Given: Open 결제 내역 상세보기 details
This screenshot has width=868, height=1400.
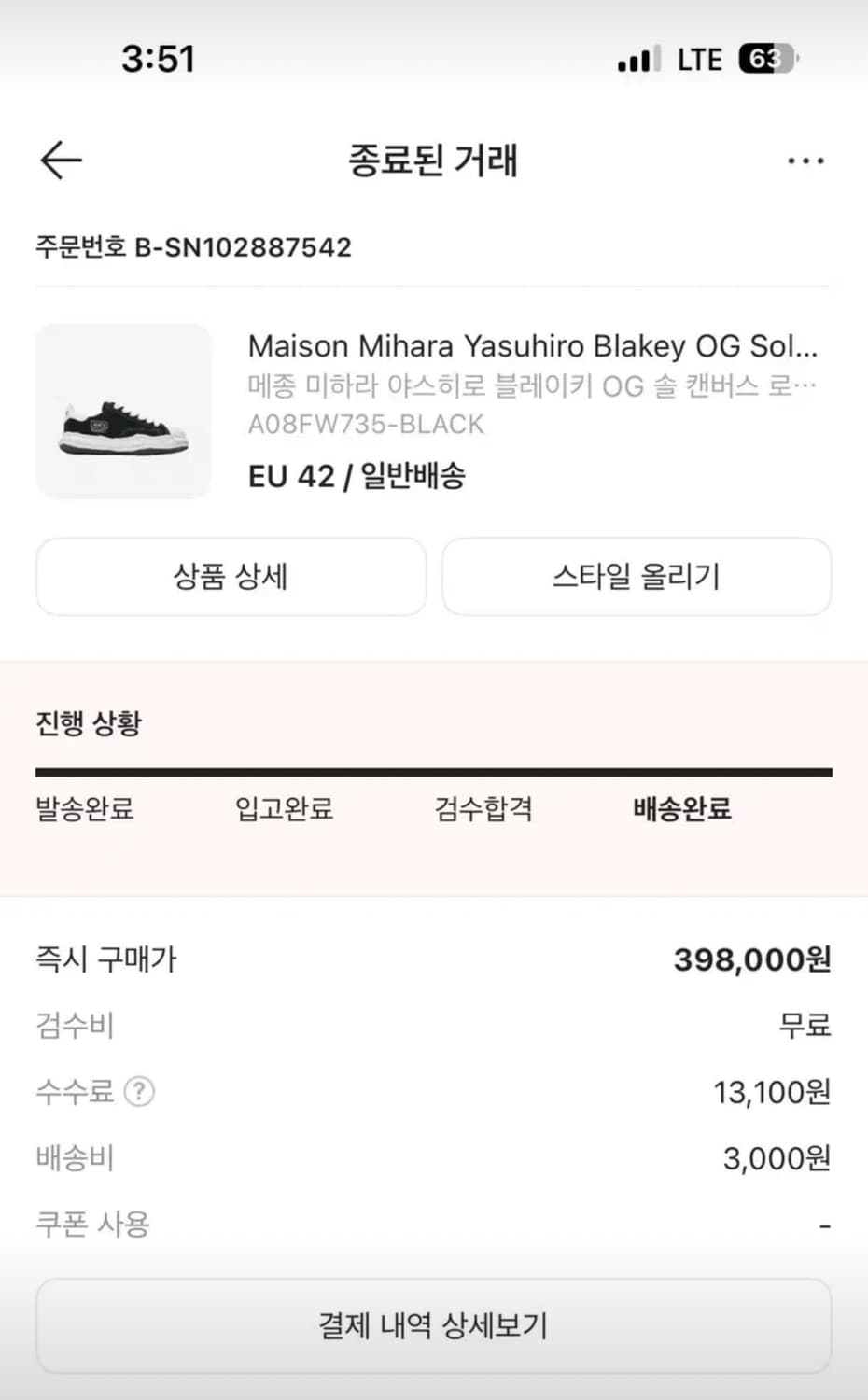Looking at the screenshot, I should click(x=434, y=1324).
